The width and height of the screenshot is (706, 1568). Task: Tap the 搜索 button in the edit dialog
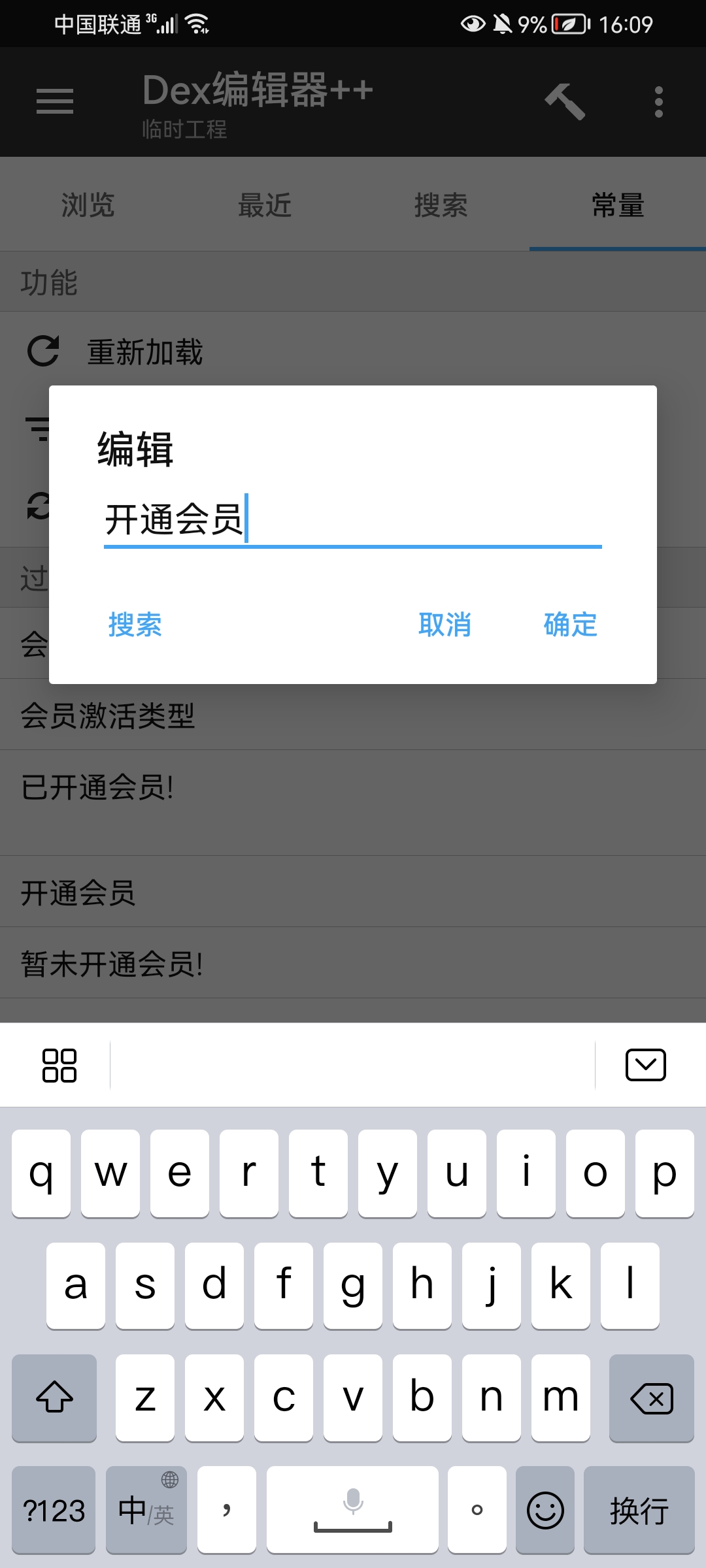(x=135, y=625)
